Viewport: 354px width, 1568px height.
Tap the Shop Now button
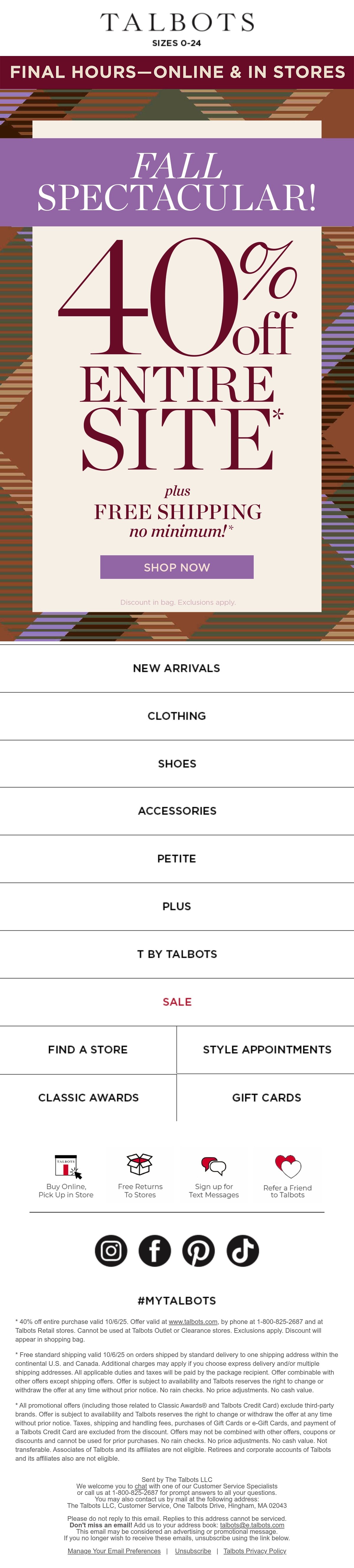tap(177, 567)
